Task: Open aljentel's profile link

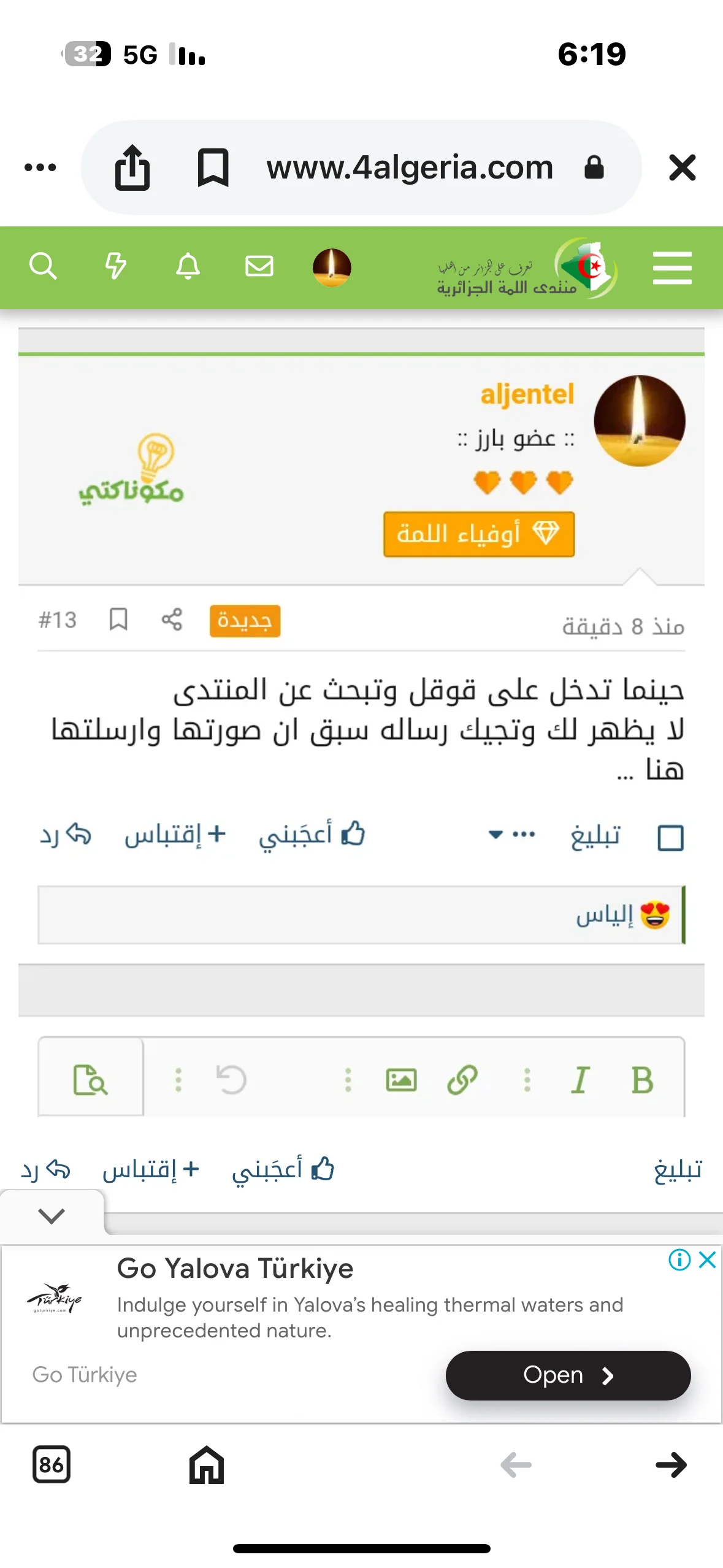Action: [x=527, y=394]
